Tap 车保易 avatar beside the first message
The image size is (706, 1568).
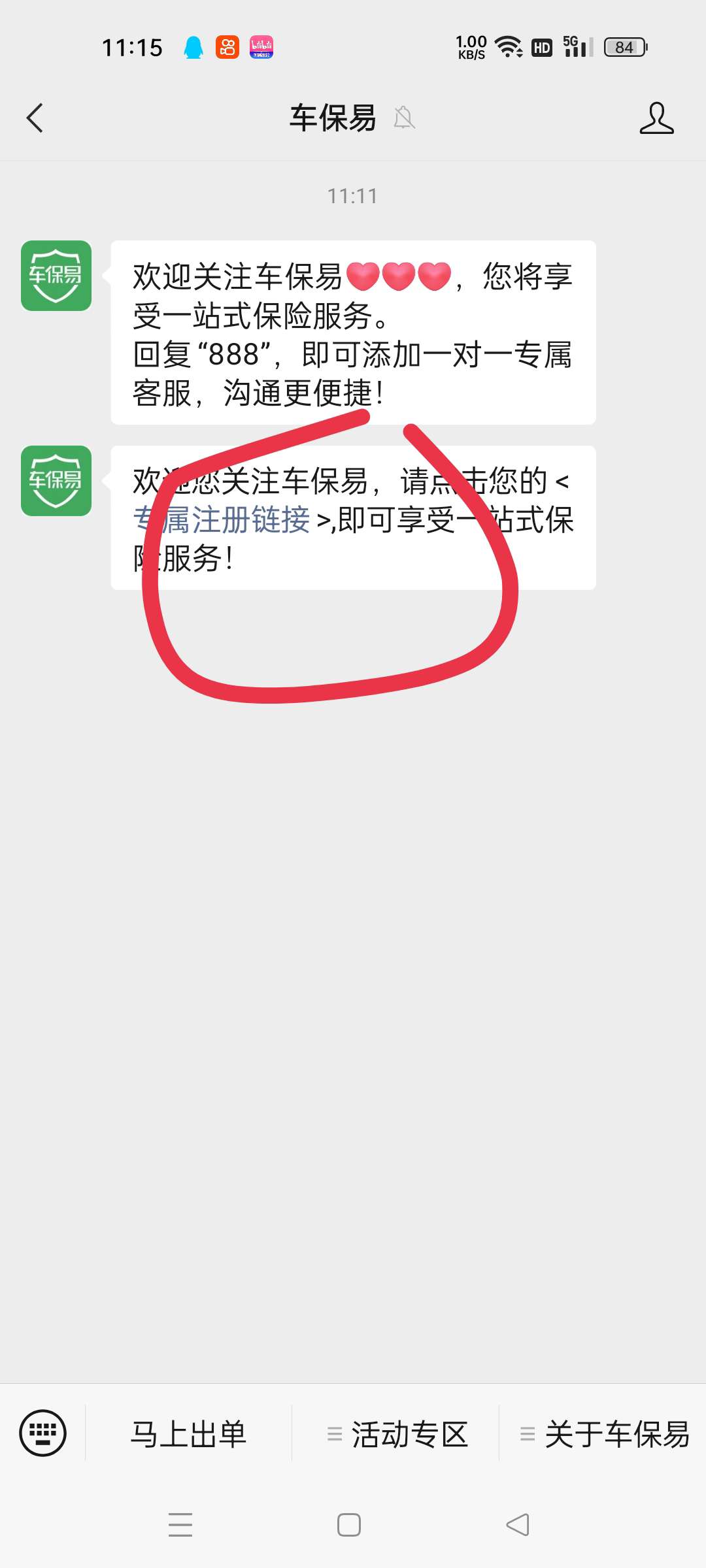coord(56,276)
